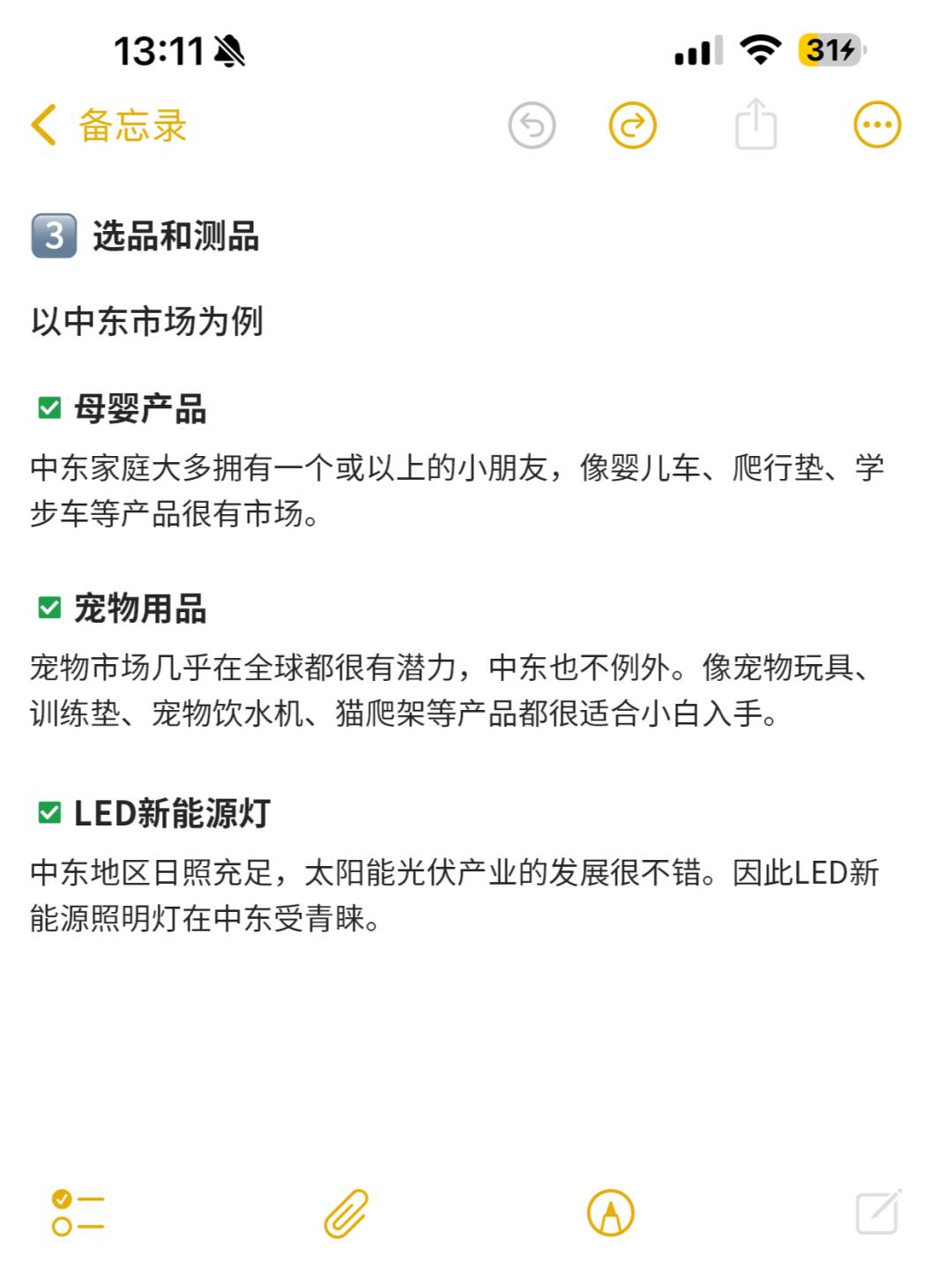Share this note
Image resolution: width=952 pixels, height=1270 pixels.
[755, 125]
